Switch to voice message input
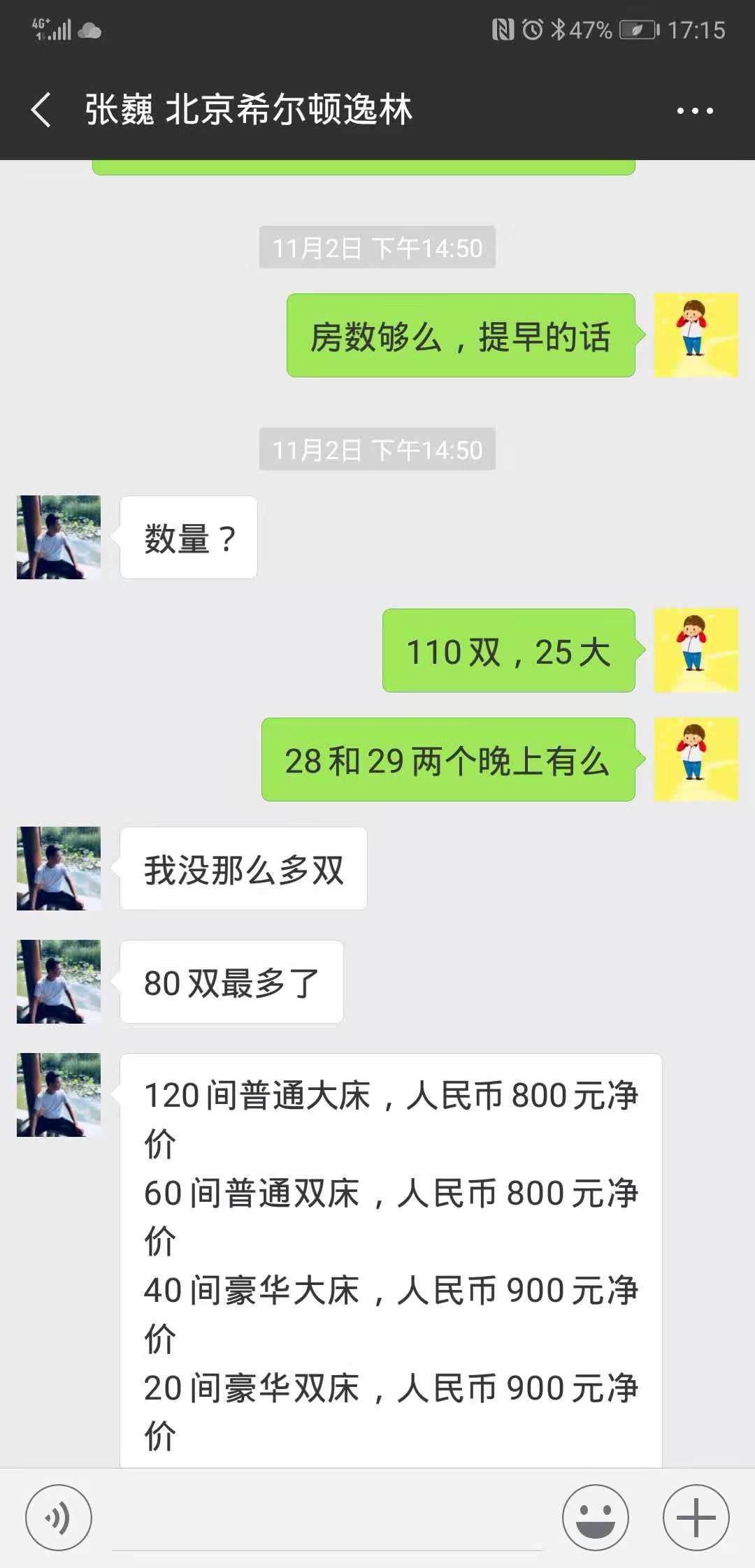 pos(59,1518)
